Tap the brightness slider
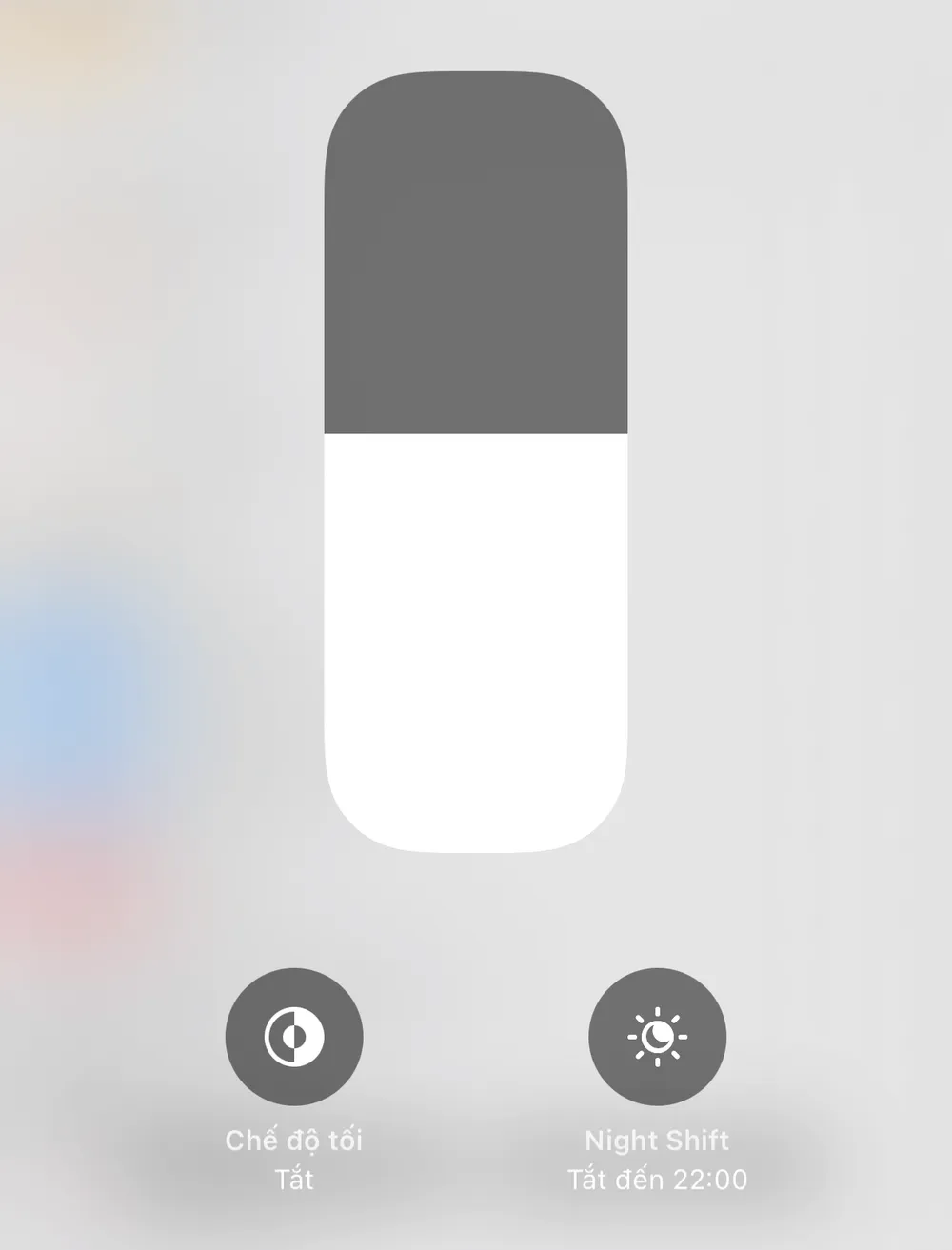Screen dimensions: 952x1250 [x=475, y=462]
